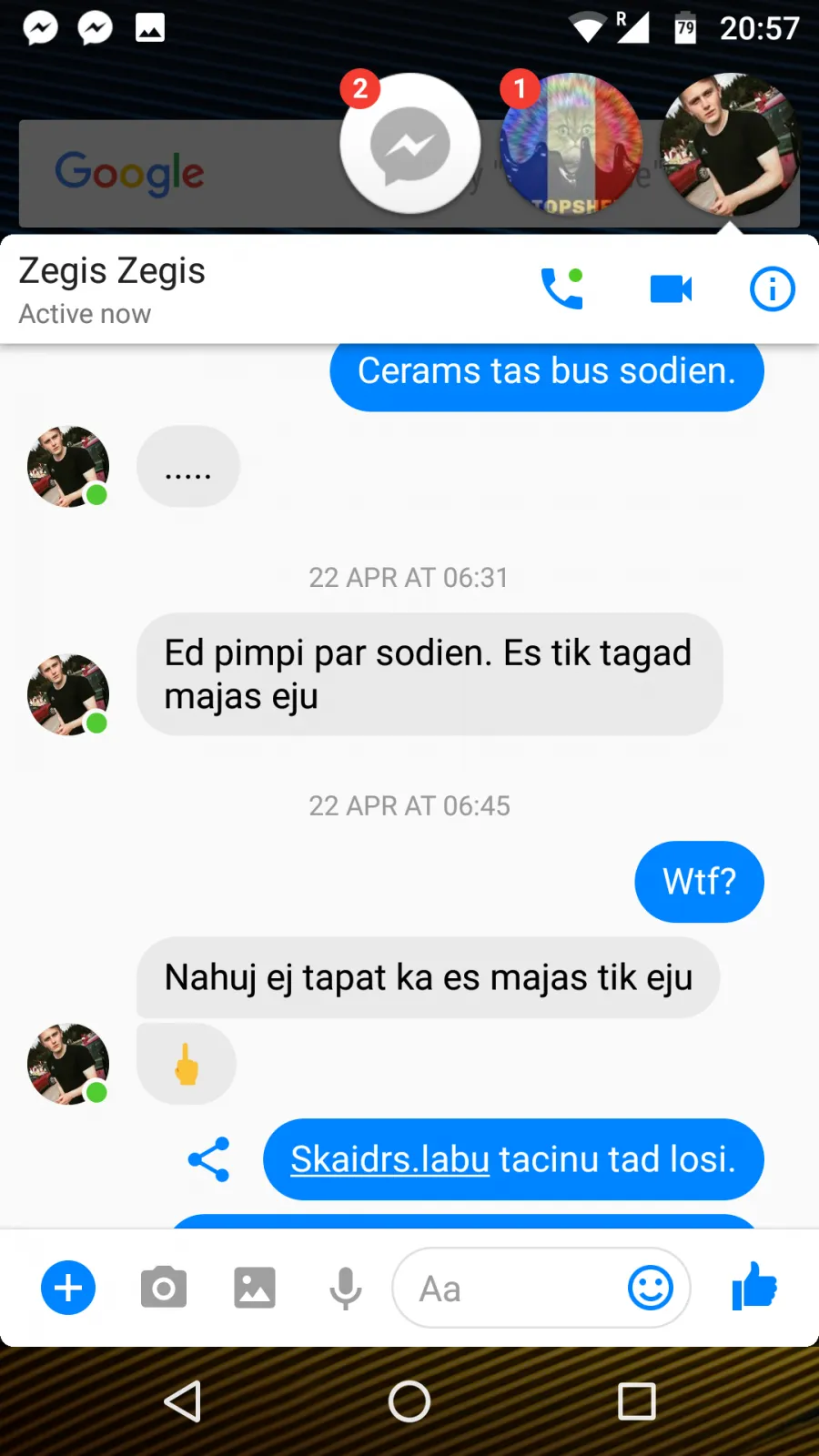
Task: Open more options with the plus button
Action: pos(68,1288)
